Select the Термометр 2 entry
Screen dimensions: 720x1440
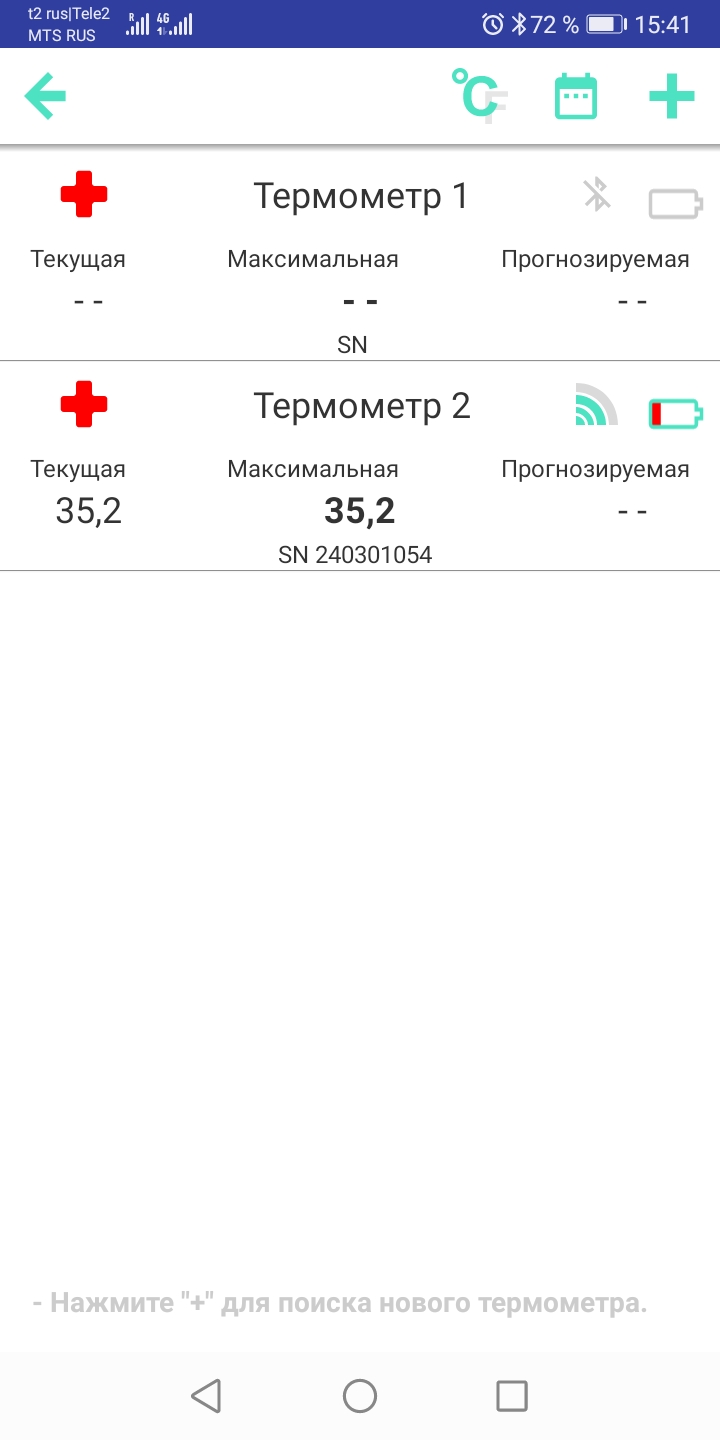(360, 406)
